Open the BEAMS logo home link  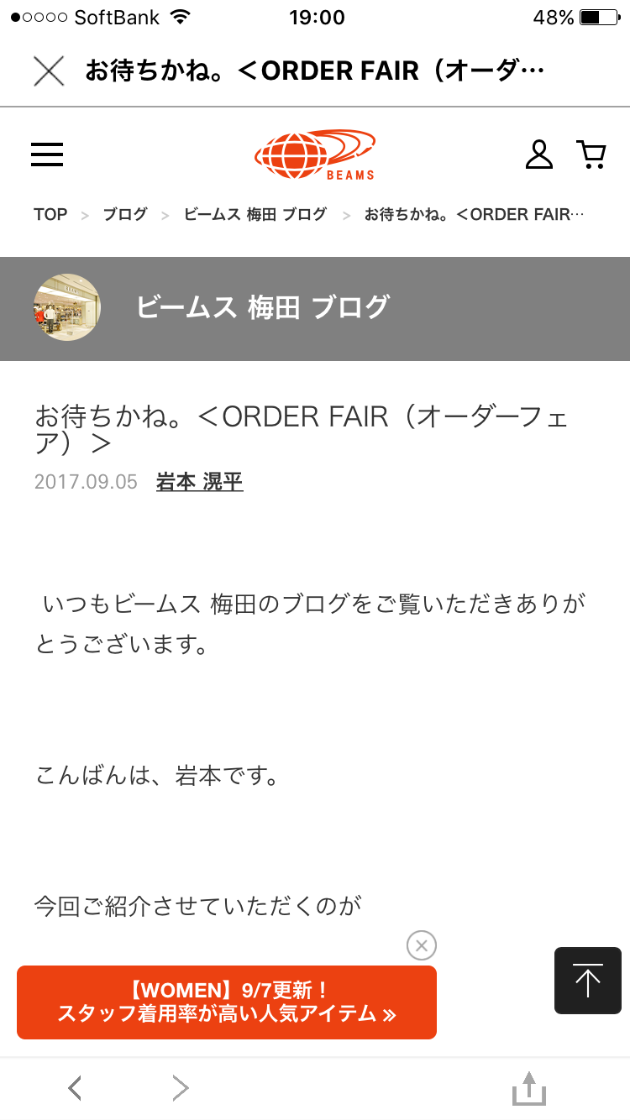click(x=315, y=155)
